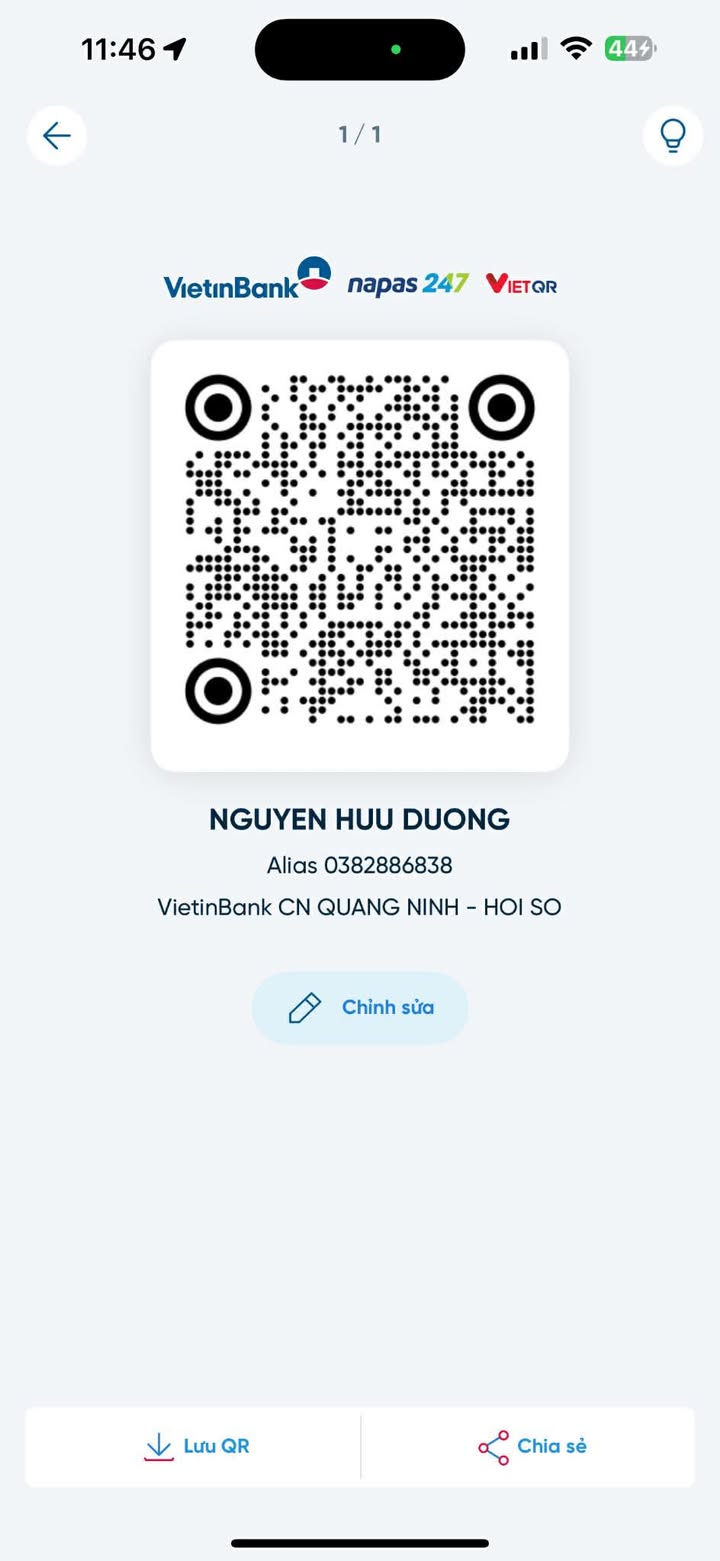Go back using the arrow icon
Image resolution: width=720 pixels, height=1561 pixels.
57,135
